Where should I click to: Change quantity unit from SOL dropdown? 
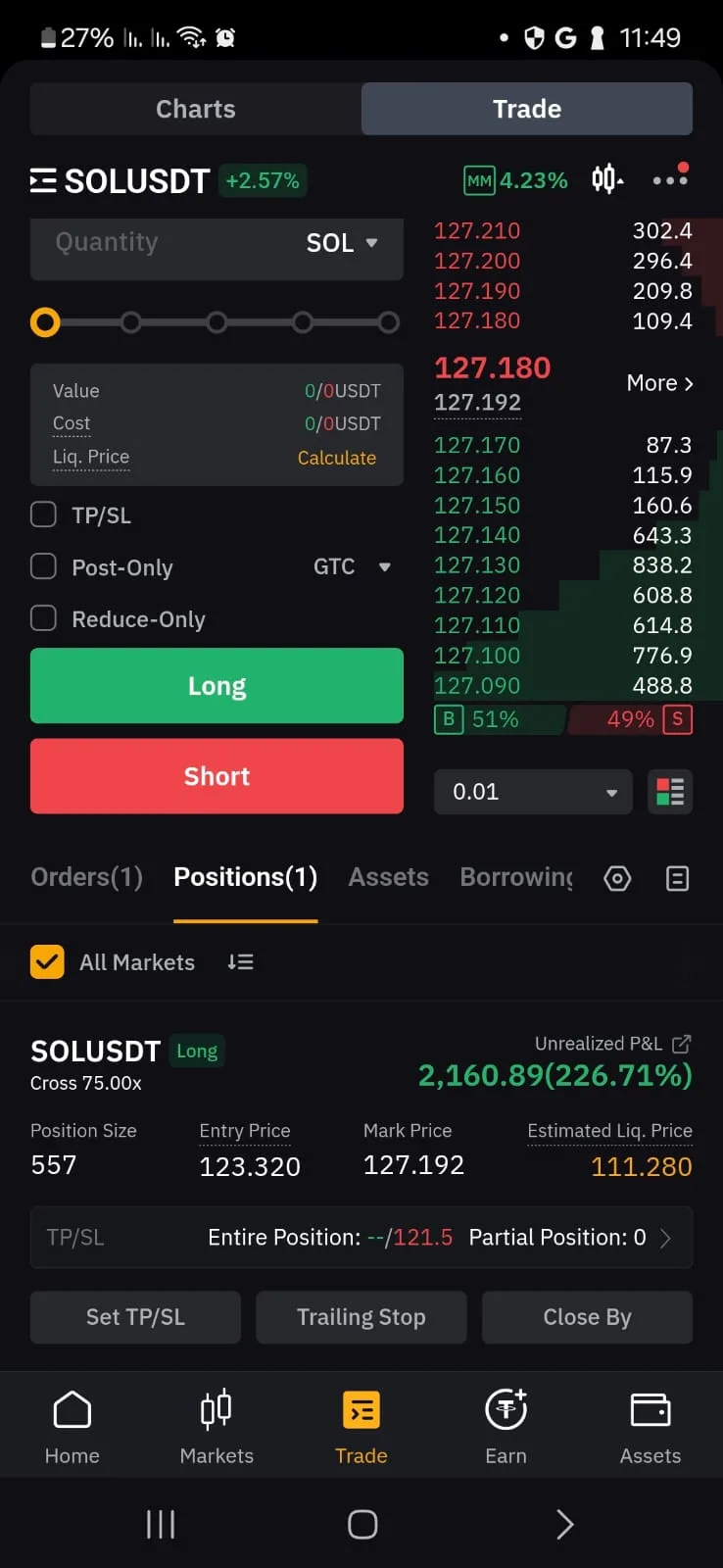342,243
